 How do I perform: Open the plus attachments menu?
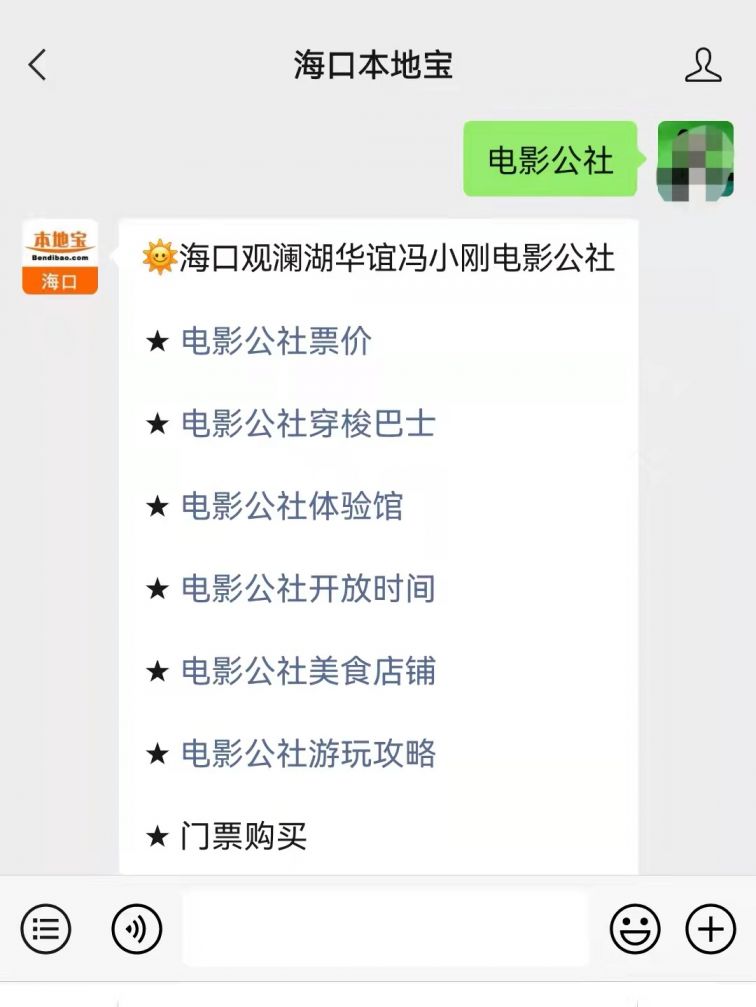[710, 930]
